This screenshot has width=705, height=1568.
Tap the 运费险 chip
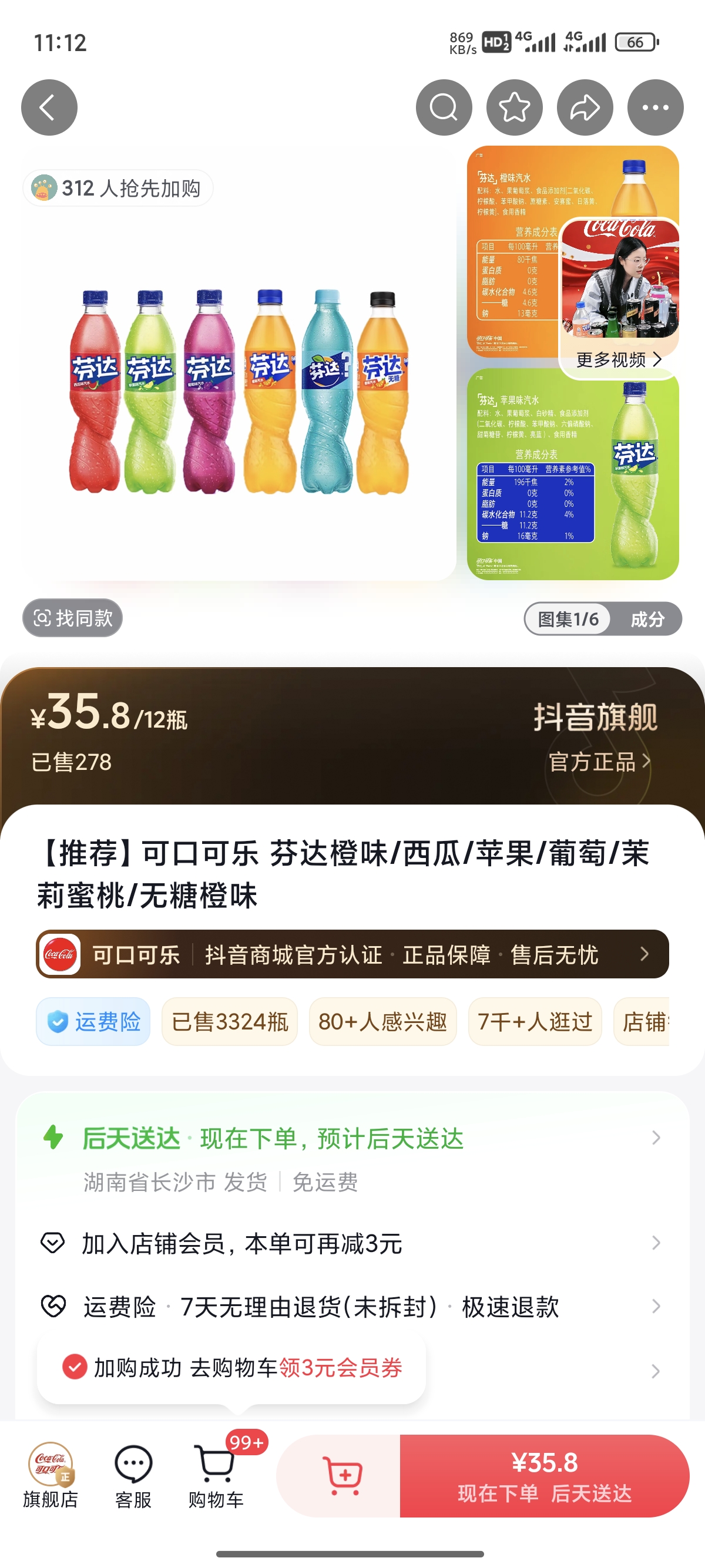coord(93,1021)
